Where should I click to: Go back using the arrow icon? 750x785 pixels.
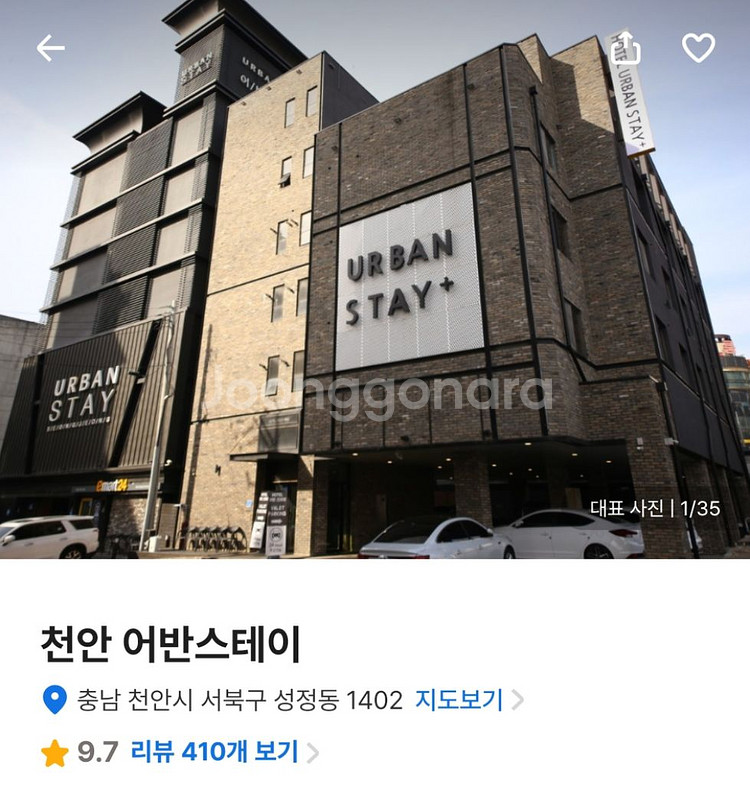(x=51, y=47)
